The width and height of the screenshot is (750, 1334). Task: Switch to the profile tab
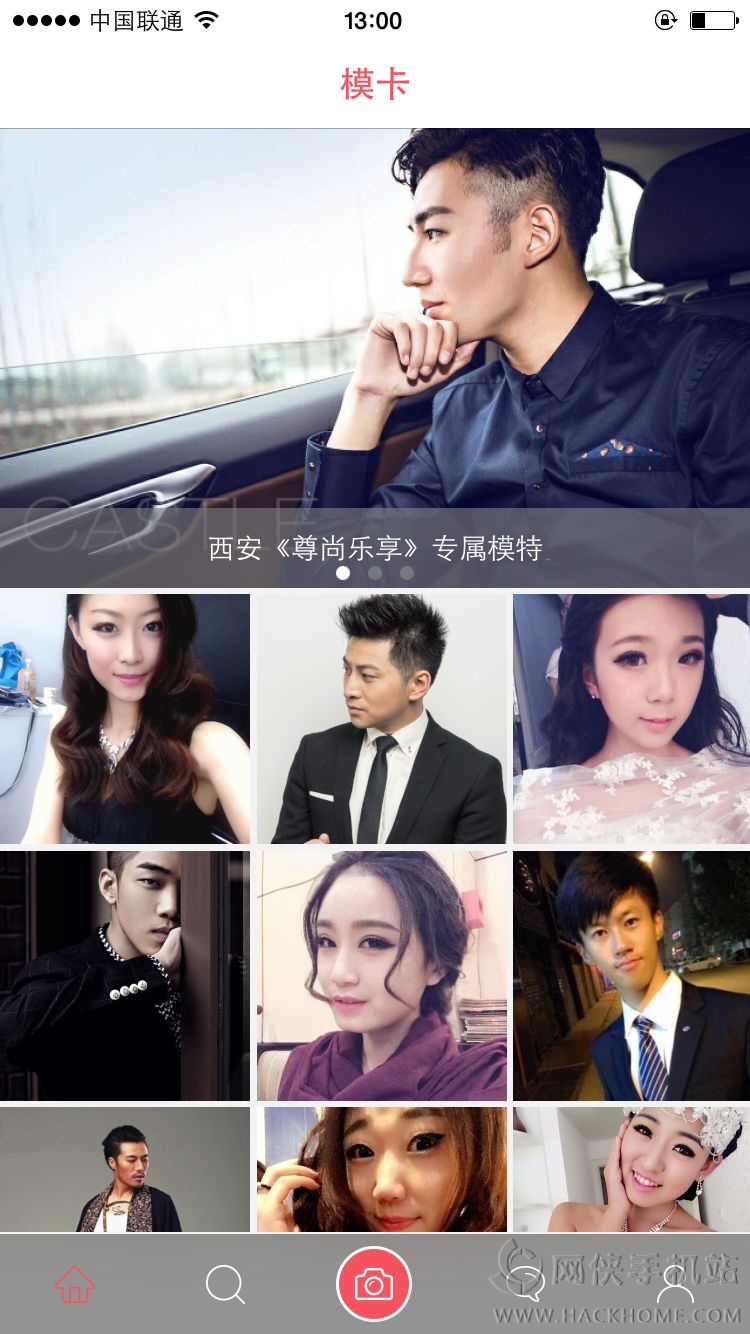pyautogui.click(x=675, y=1284)
